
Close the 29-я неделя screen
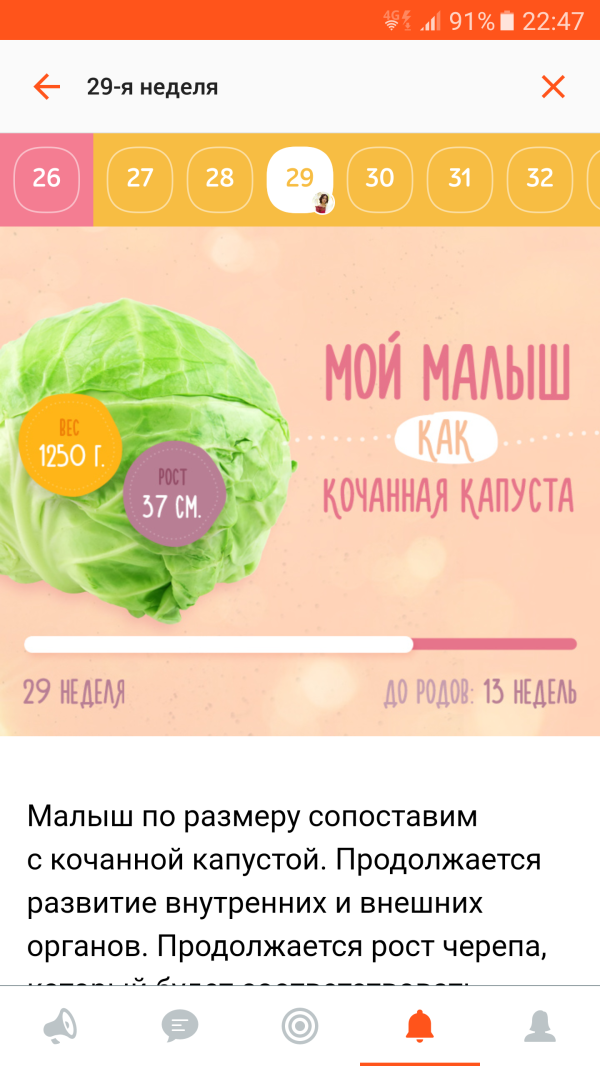(553, 87)
